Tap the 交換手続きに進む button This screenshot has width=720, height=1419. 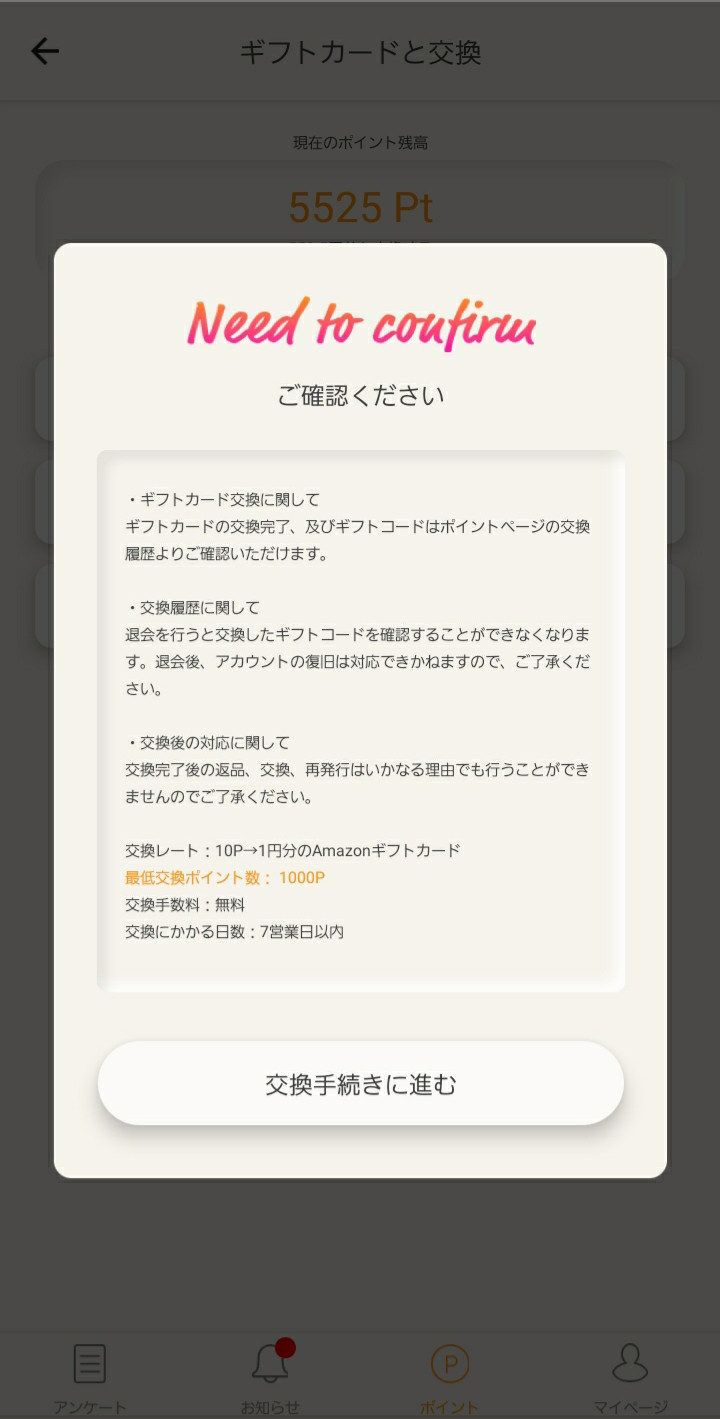pos(360,1084)
